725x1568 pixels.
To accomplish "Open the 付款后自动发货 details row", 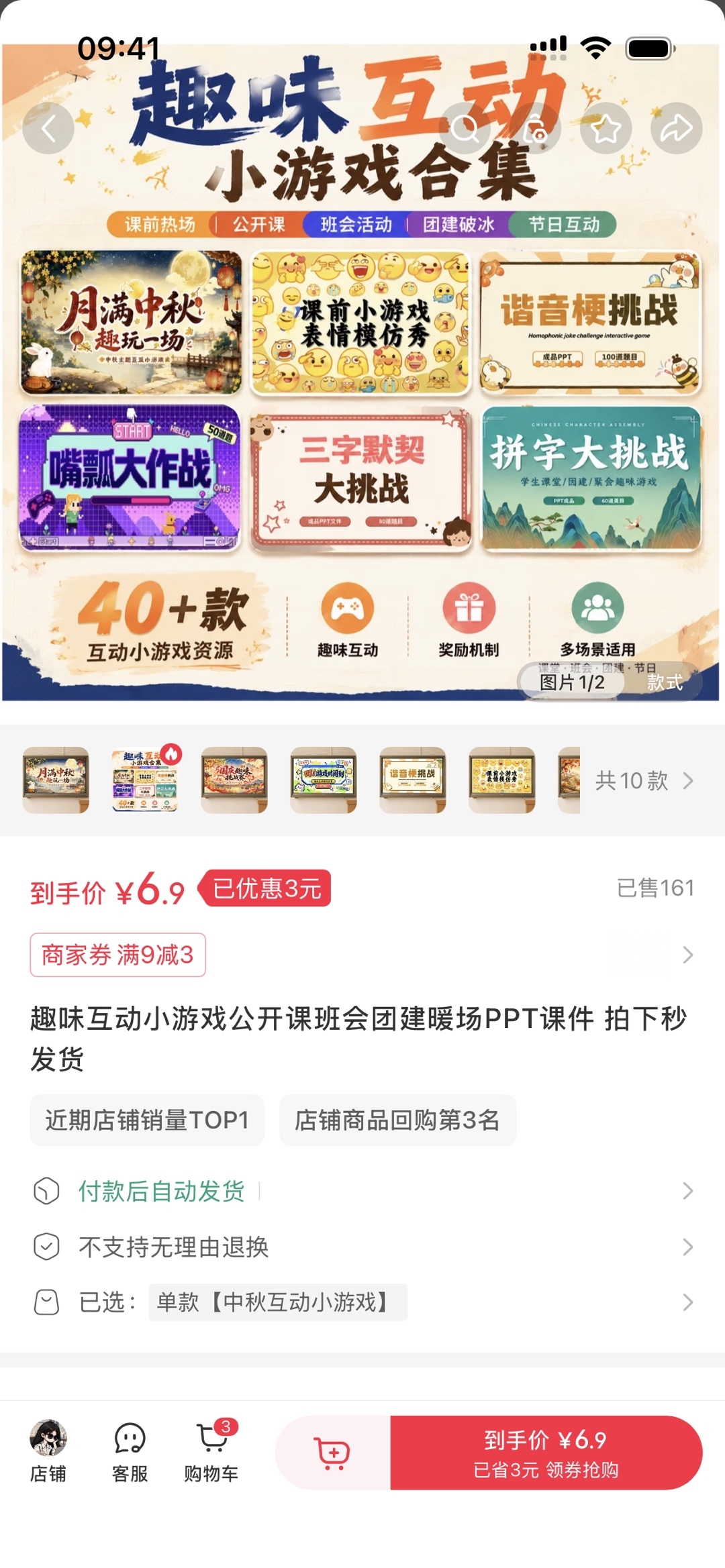I will [362, 1191].
